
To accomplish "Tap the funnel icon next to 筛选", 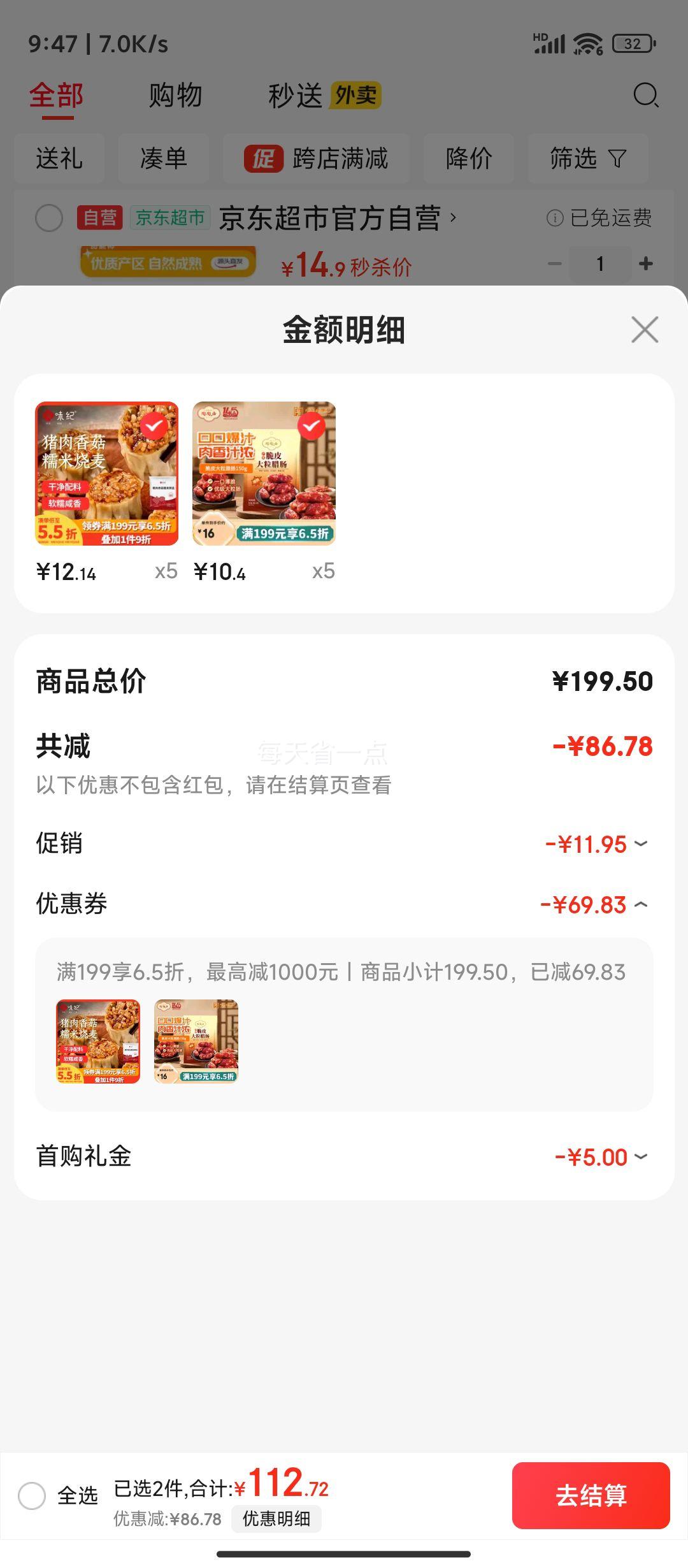I will click(615, 159).
